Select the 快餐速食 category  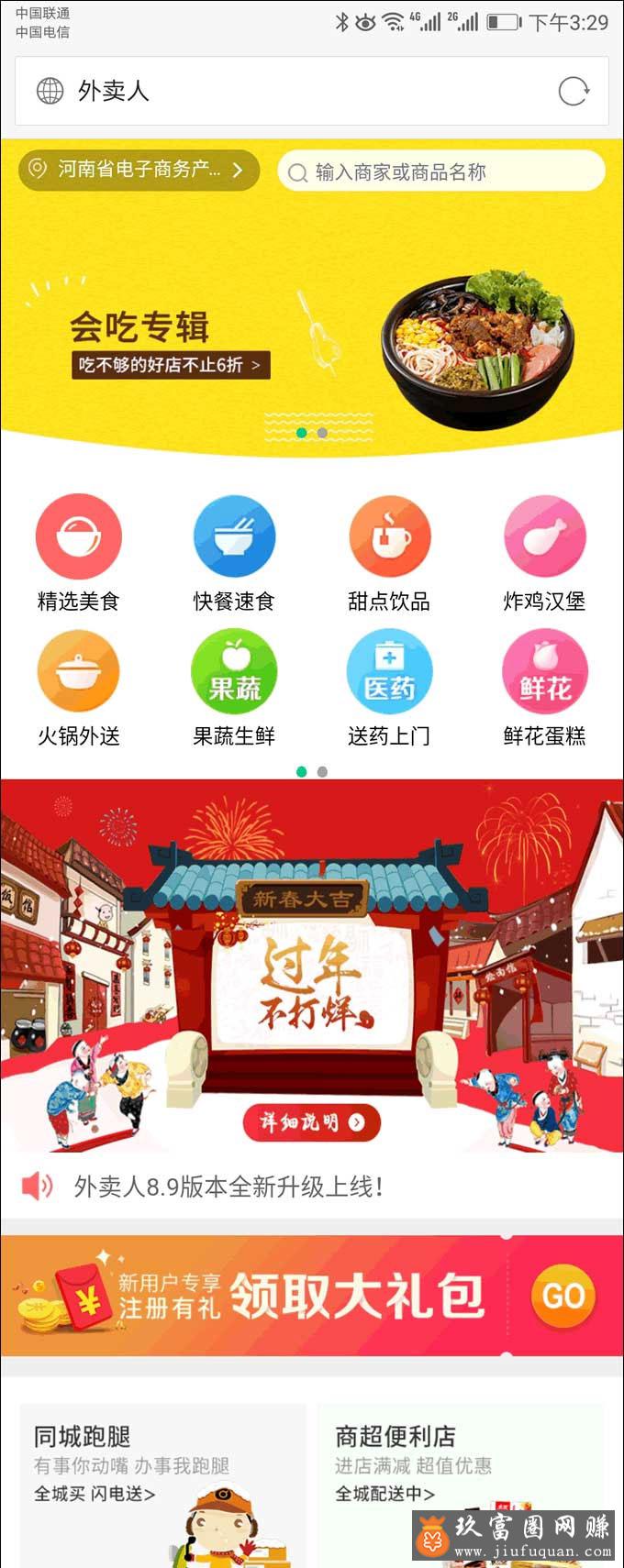tap(234, 552)
